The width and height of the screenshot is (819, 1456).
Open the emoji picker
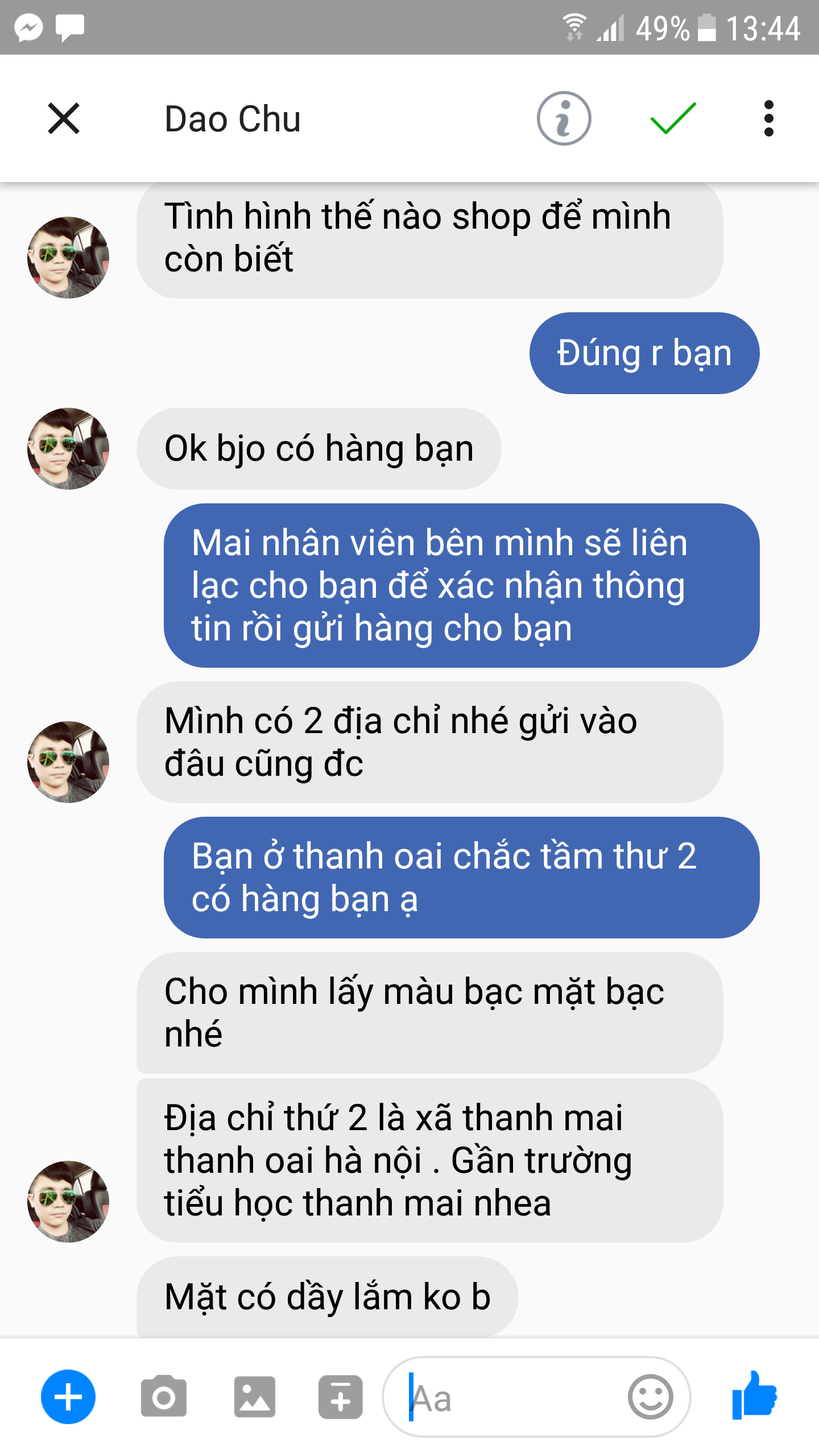650,1397
